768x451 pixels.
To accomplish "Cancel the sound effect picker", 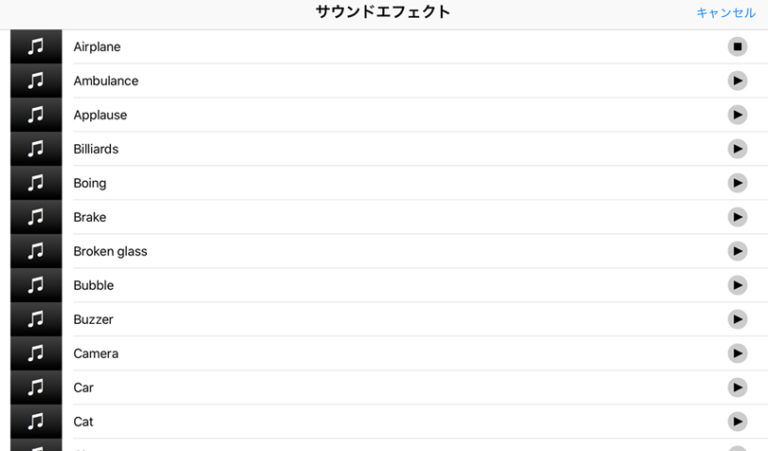I will pos(725,13).
